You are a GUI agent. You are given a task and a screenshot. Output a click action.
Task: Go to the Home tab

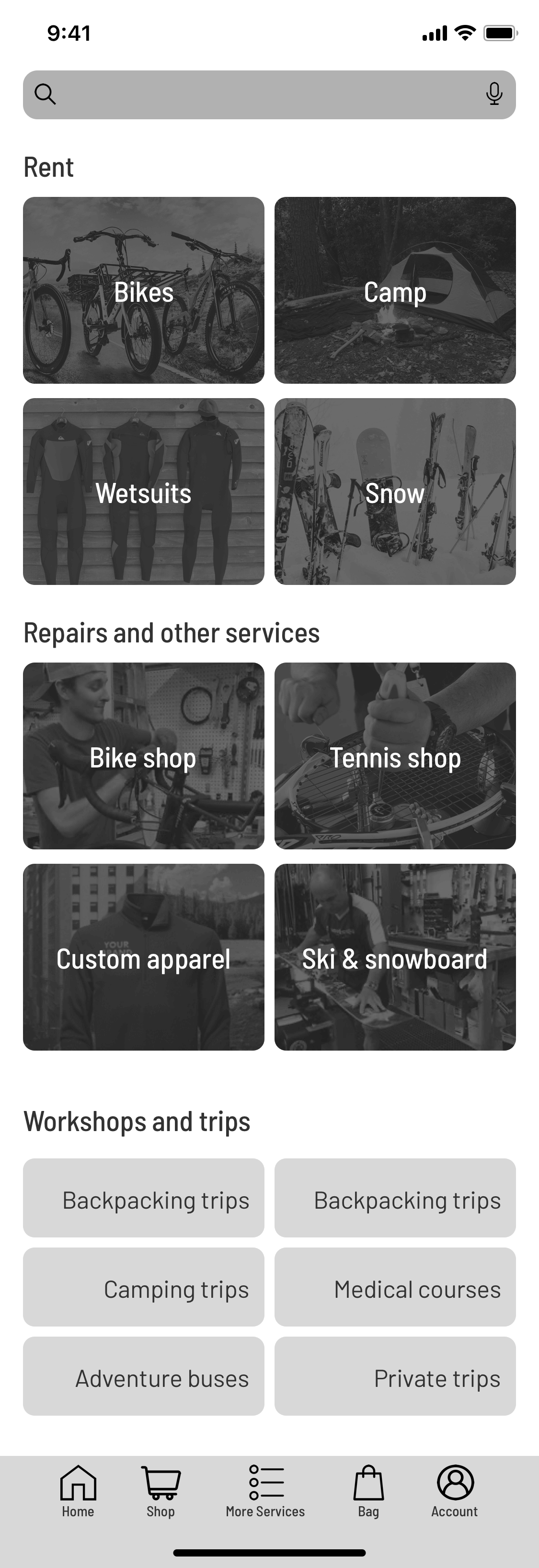78,1491
